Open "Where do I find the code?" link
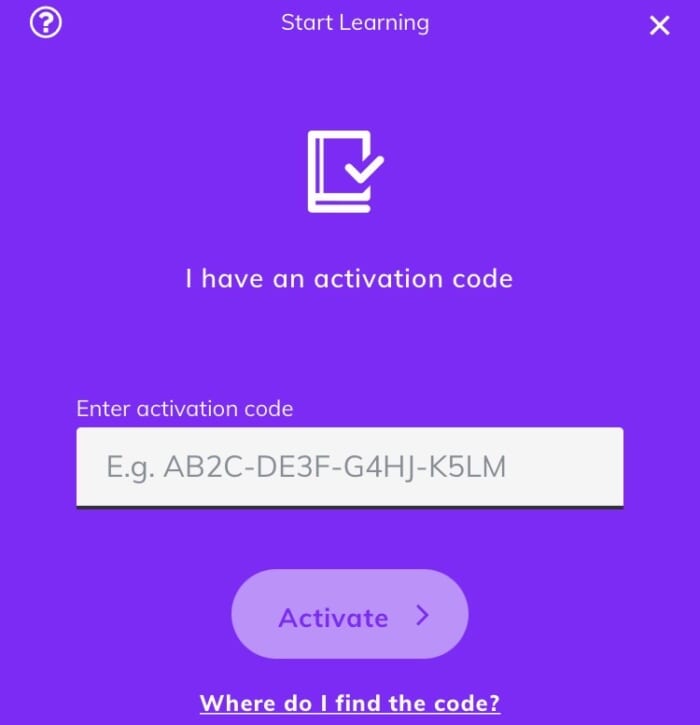Screen dimensions: 700x725 (349, 702)
